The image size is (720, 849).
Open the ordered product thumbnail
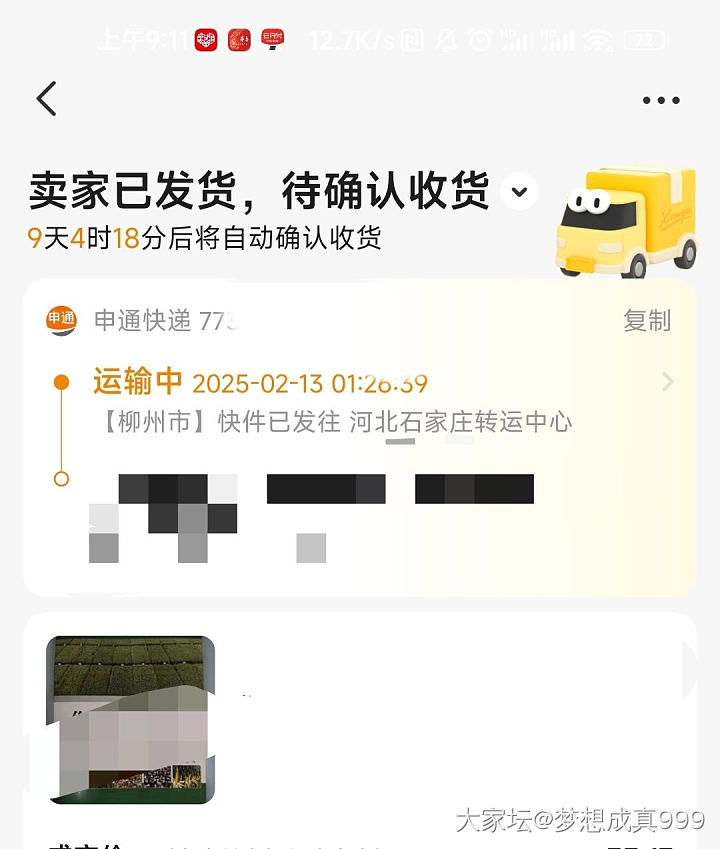click(x=131, y=719)
